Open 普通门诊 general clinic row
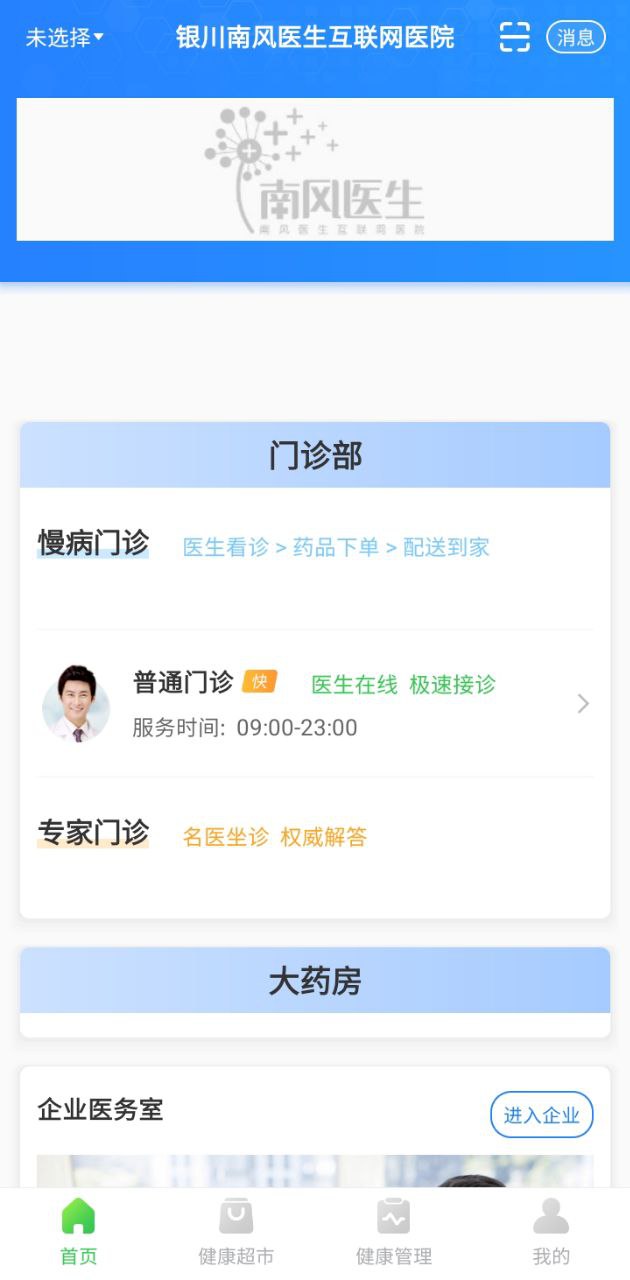 pos(315,704)
